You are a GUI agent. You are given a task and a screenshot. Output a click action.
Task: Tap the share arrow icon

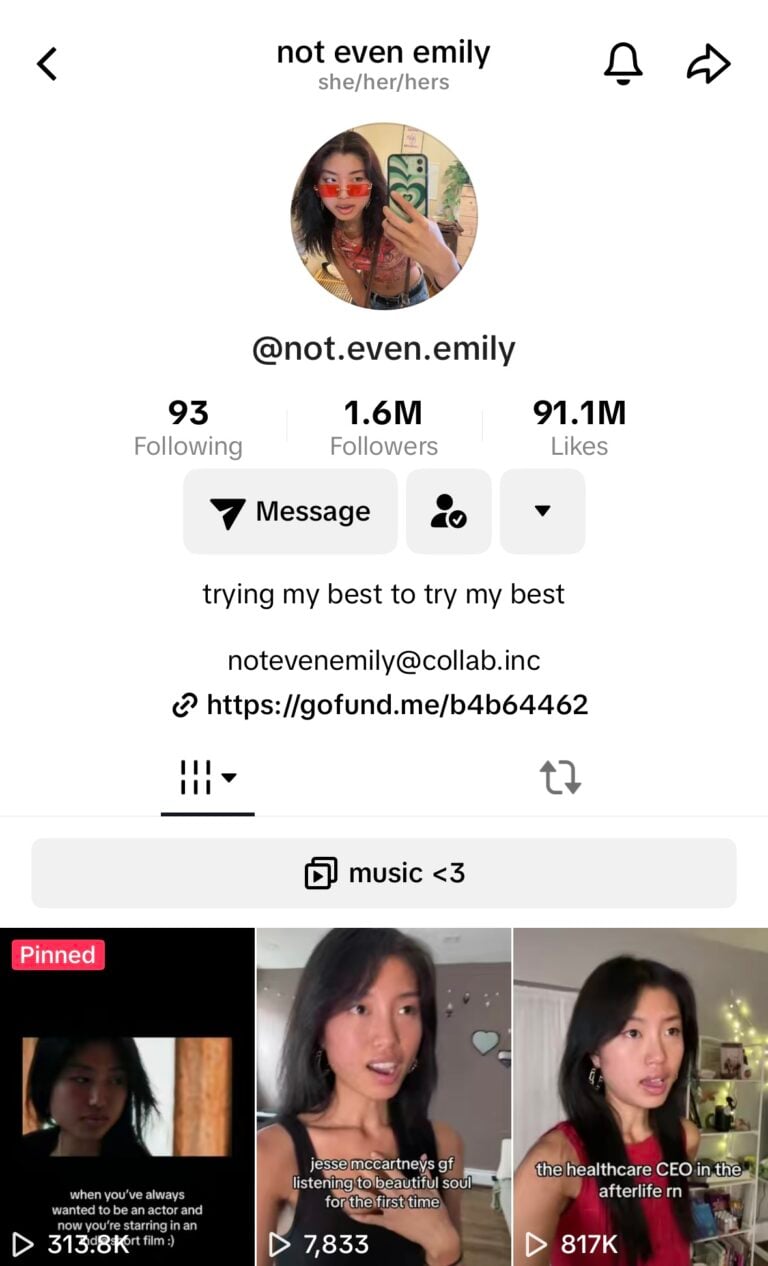(710, 62)
